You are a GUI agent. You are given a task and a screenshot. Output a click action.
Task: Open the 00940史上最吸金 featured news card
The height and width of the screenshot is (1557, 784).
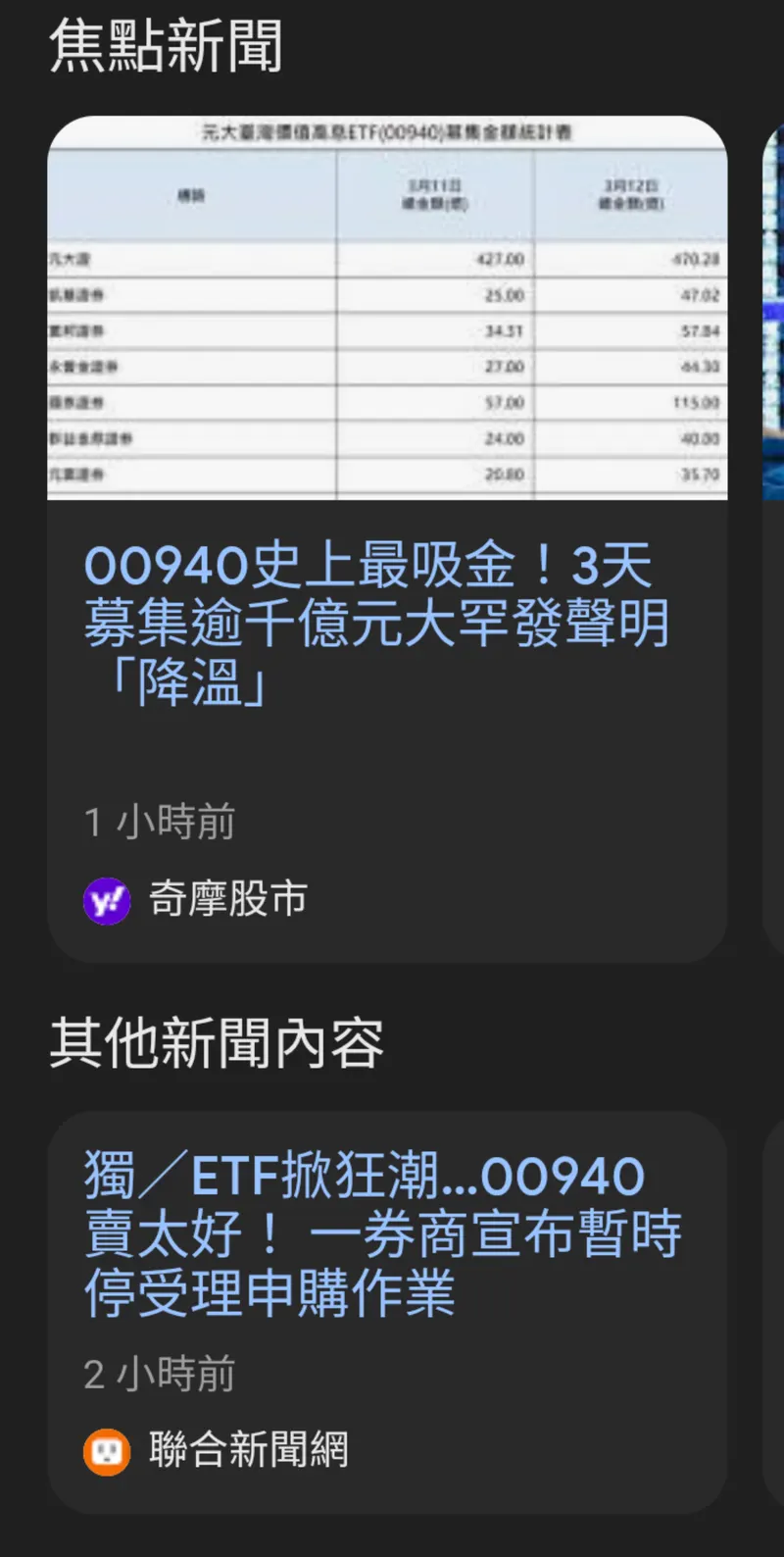click(377, 622)
